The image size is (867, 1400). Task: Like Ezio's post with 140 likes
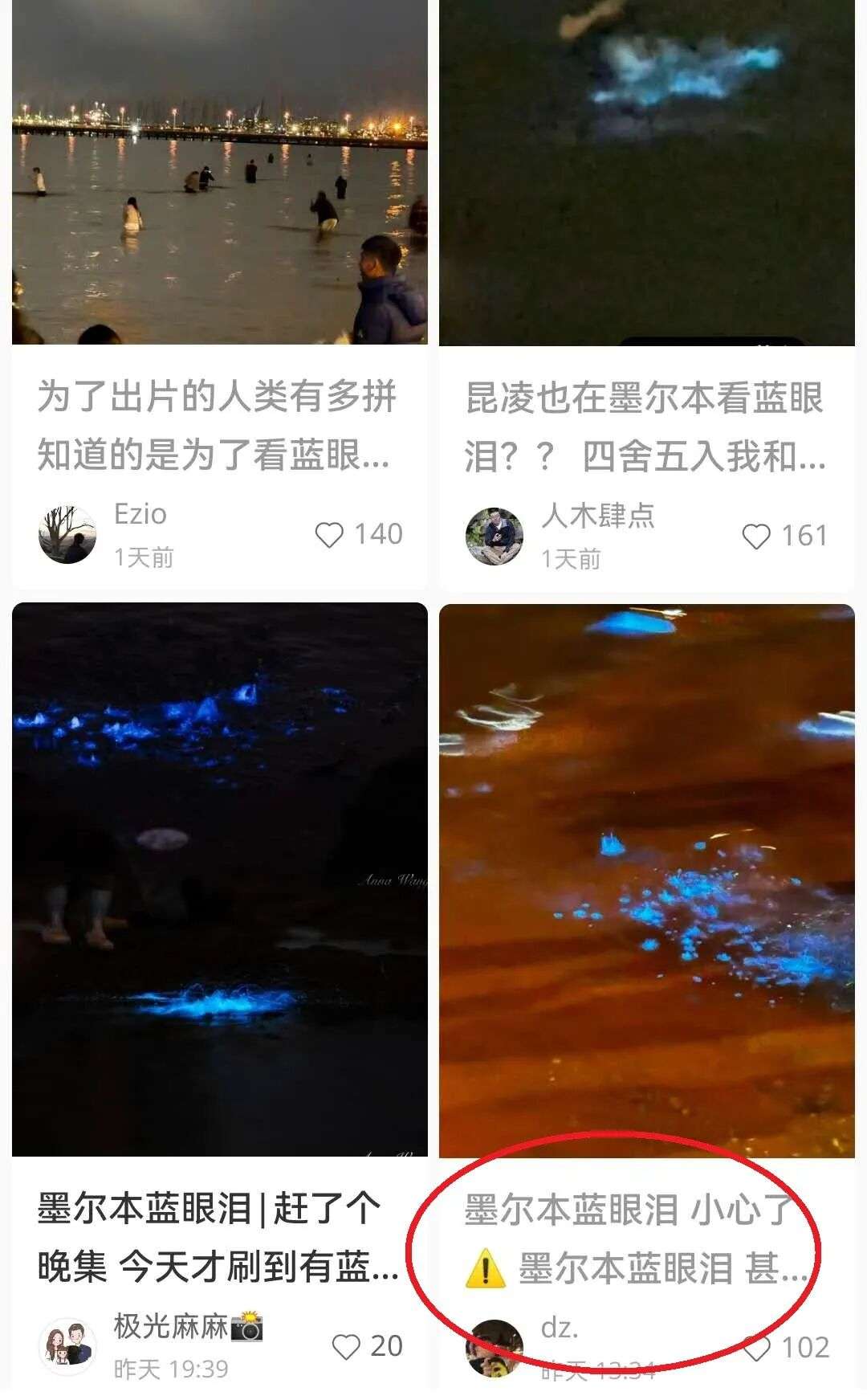pos(329,535)
